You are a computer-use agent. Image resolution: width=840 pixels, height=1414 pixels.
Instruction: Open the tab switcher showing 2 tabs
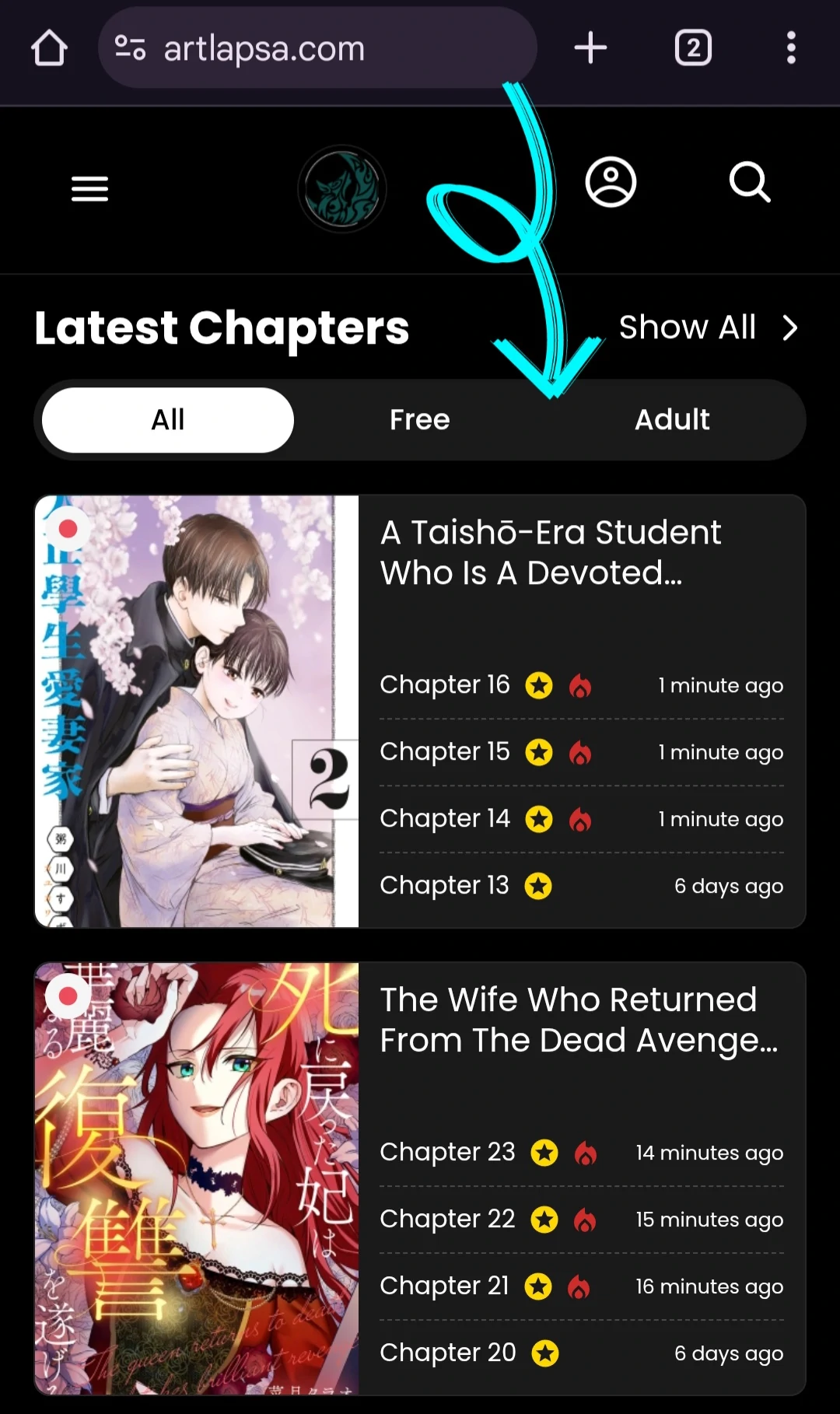pyautogui.click(x=693, y=48)
